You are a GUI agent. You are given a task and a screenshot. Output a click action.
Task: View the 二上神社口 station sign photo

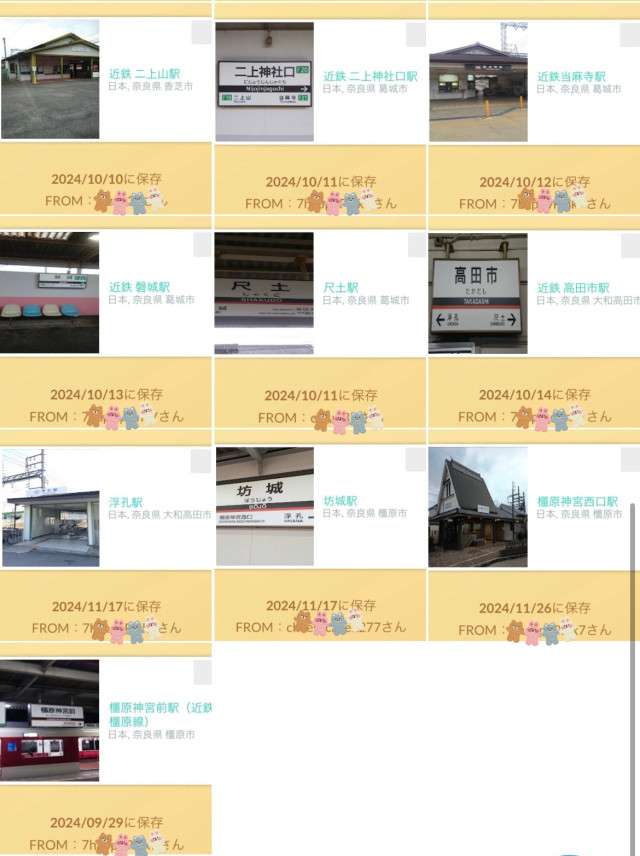pyautogui.click(x=264, y=81)
